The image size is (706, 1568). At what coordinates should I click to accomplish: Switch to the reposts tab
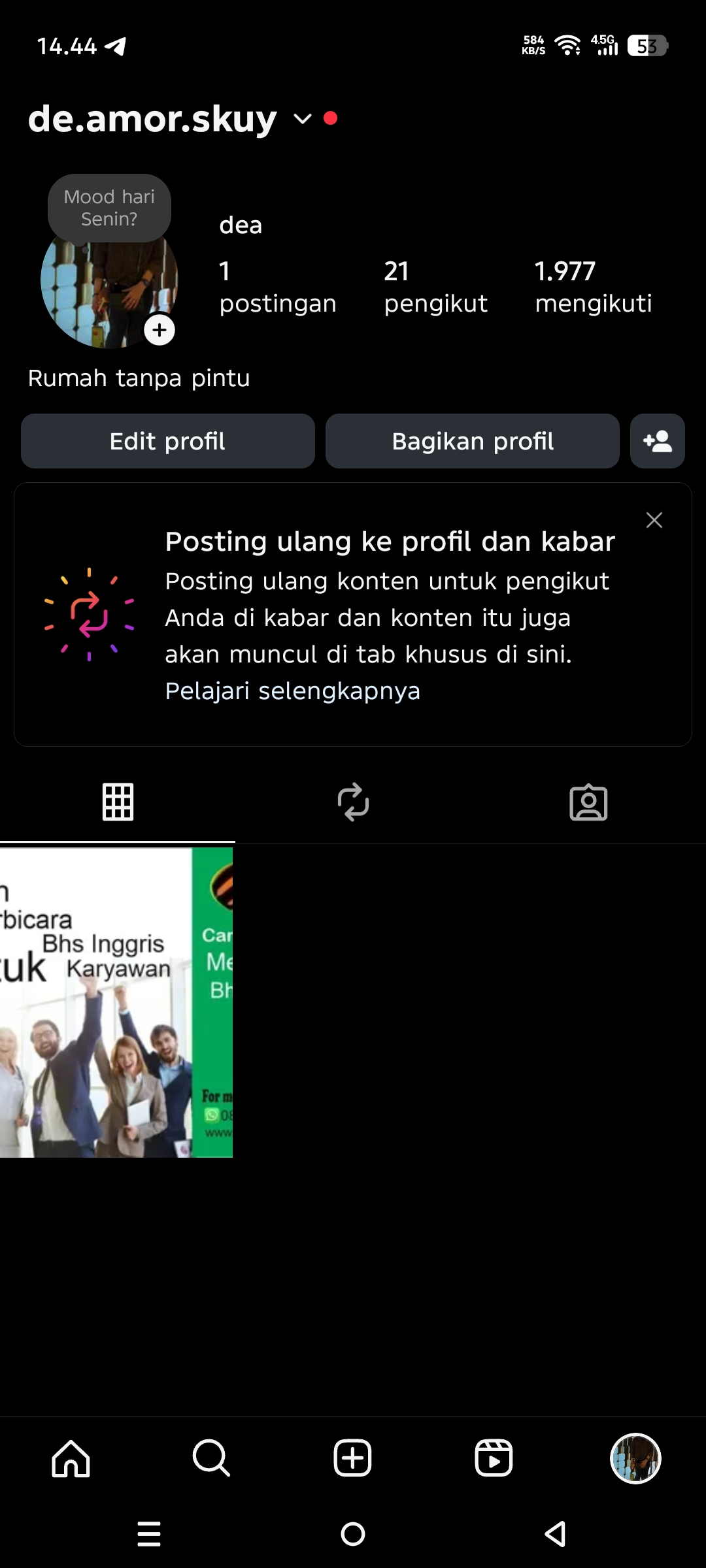tap(353, 802)
